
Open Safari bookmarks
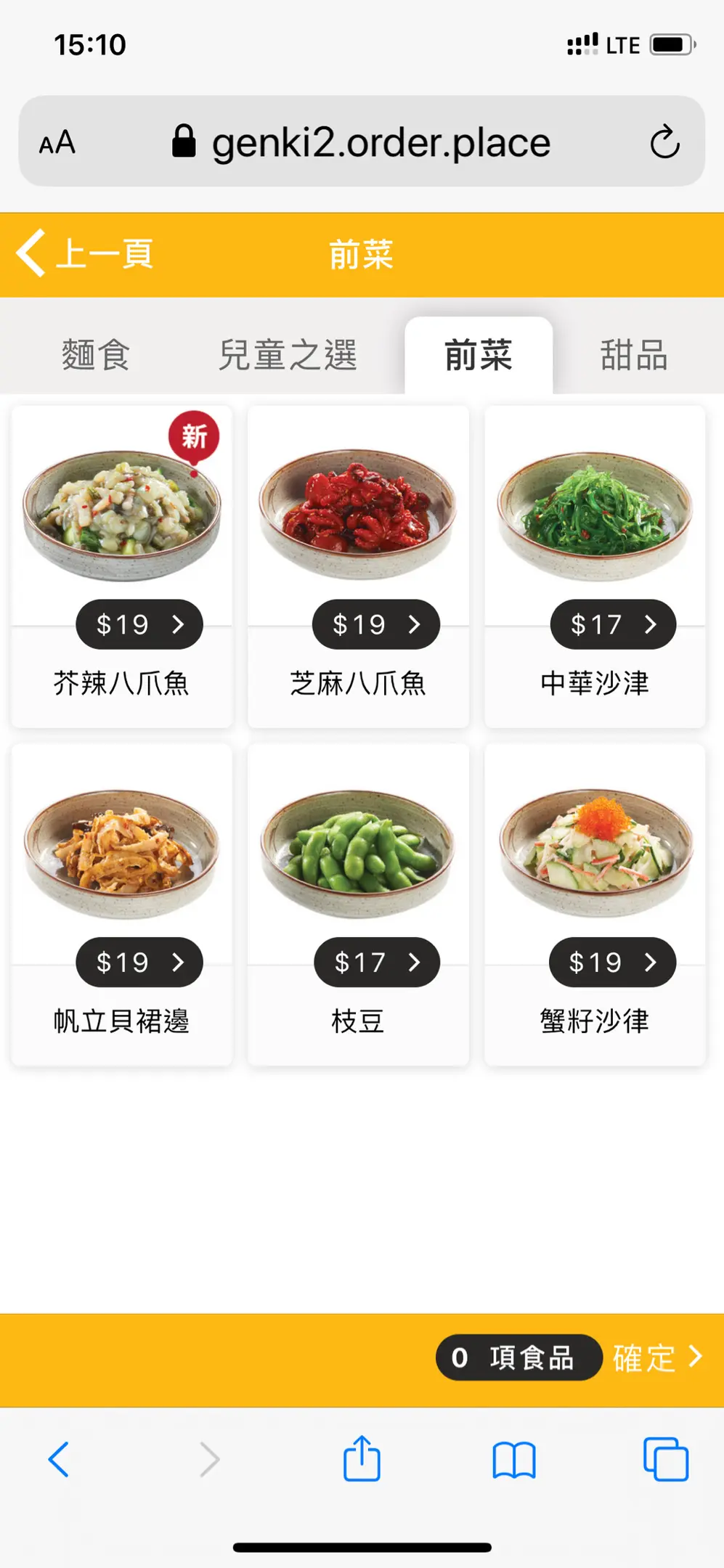pyautogui.click(x=514, y=1459)
